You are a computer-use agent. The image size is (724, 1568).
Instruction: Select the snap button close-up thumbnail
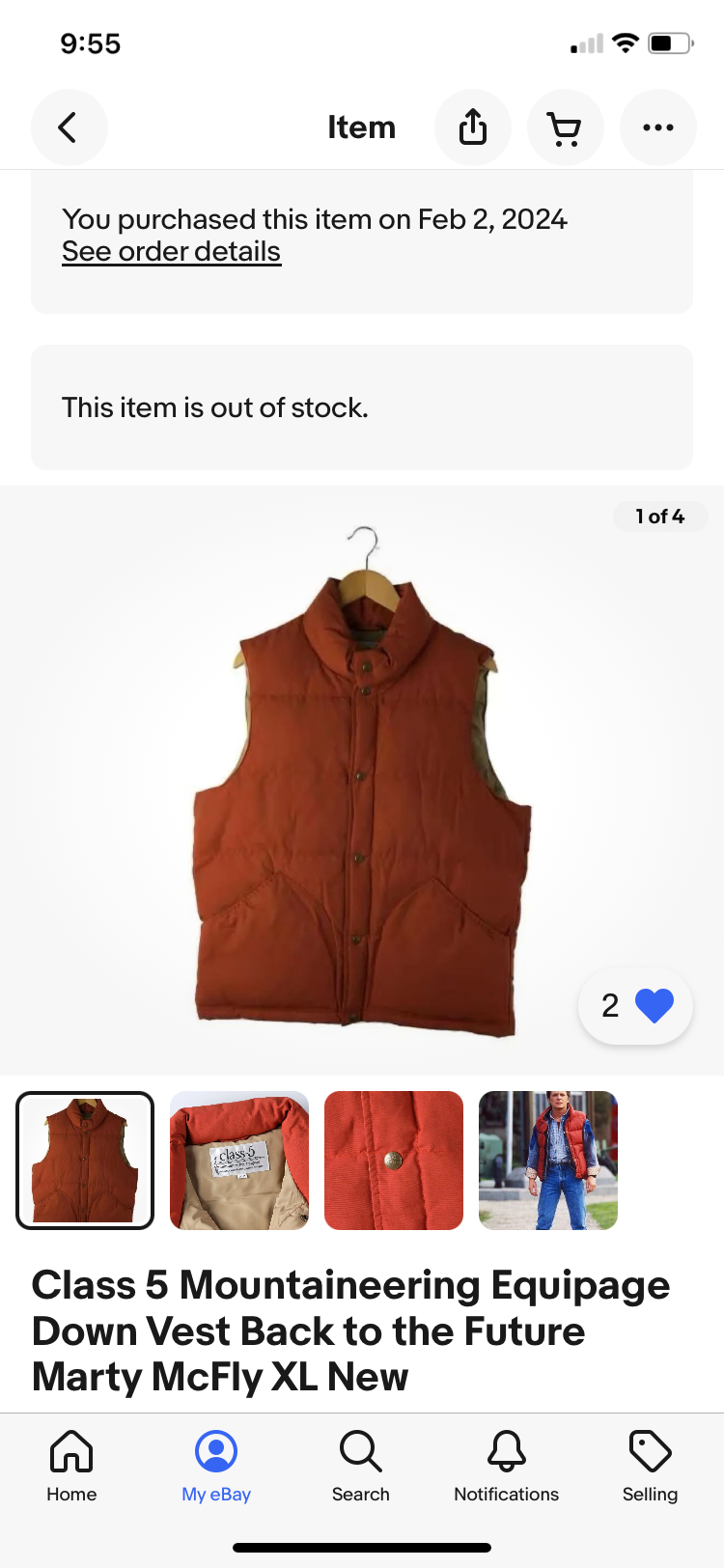394,1161
